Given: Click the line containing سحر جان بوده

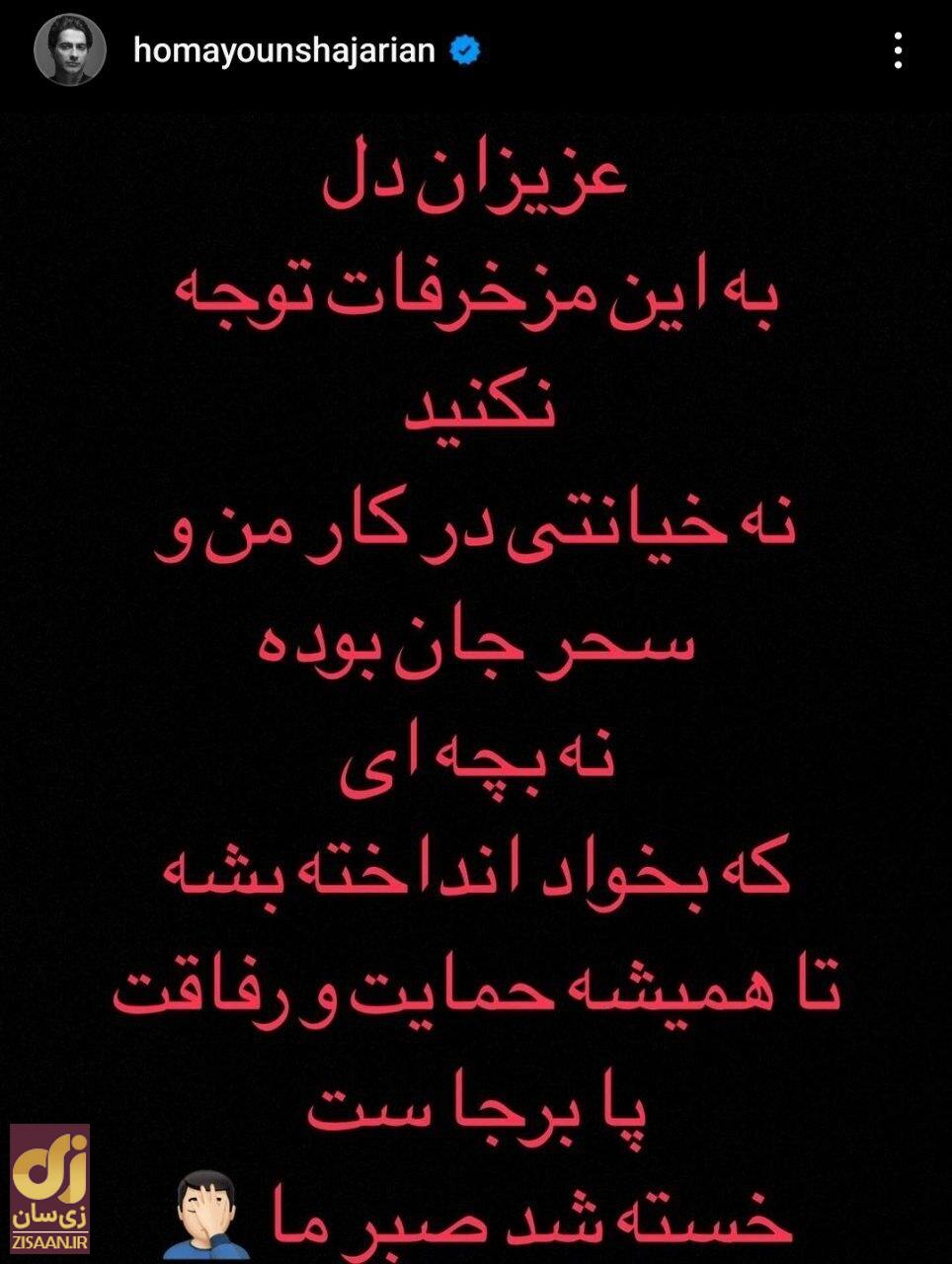Looking at the screenshot, I should point(474,647).
